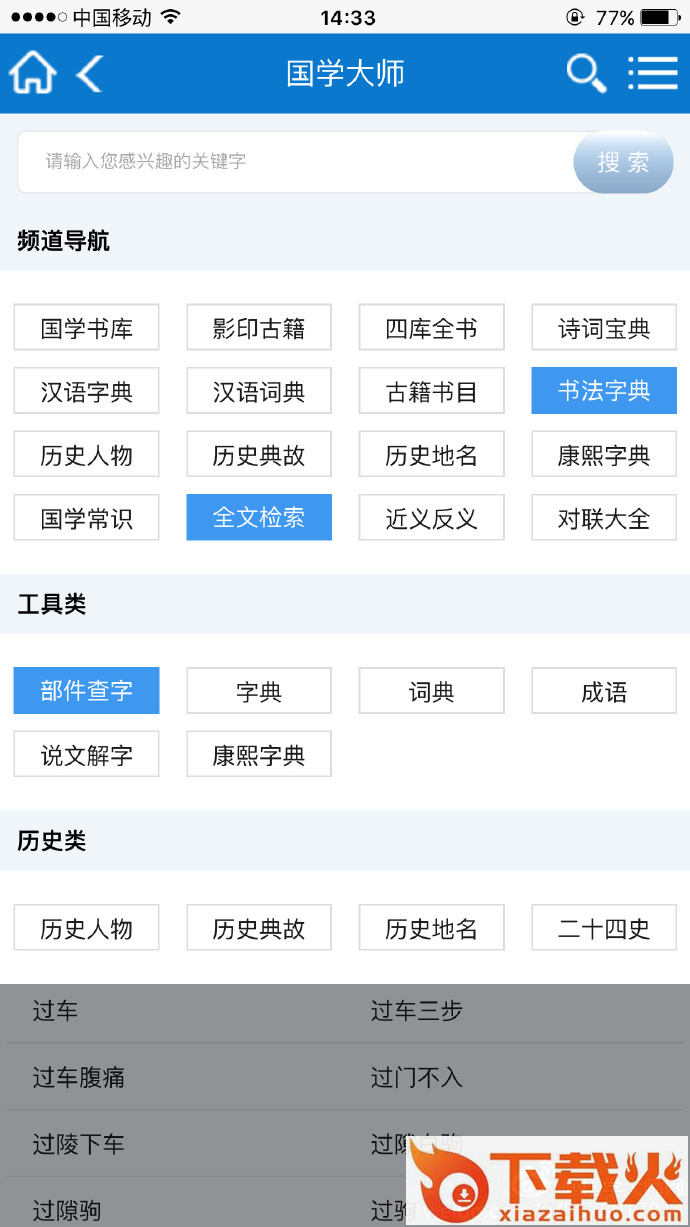Tap the 搜索 button
690x1227 pixels.
click(x=623, y=162)
